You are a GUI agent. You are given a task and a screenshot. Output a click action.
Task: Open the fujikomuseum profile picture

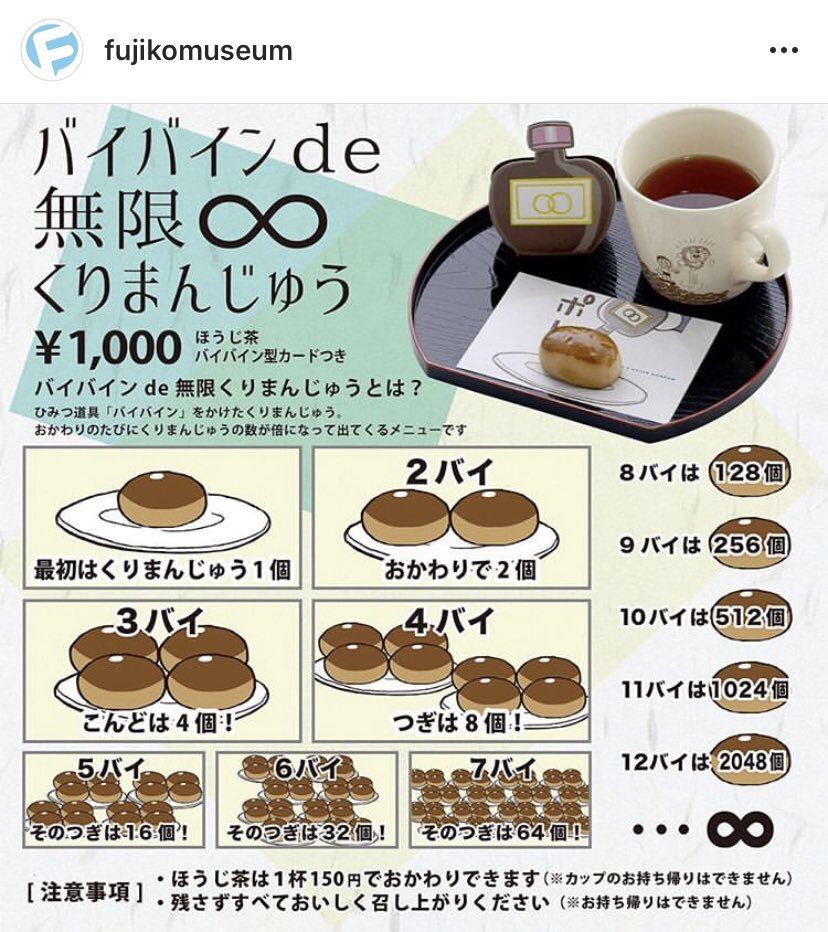coord(52,50)
